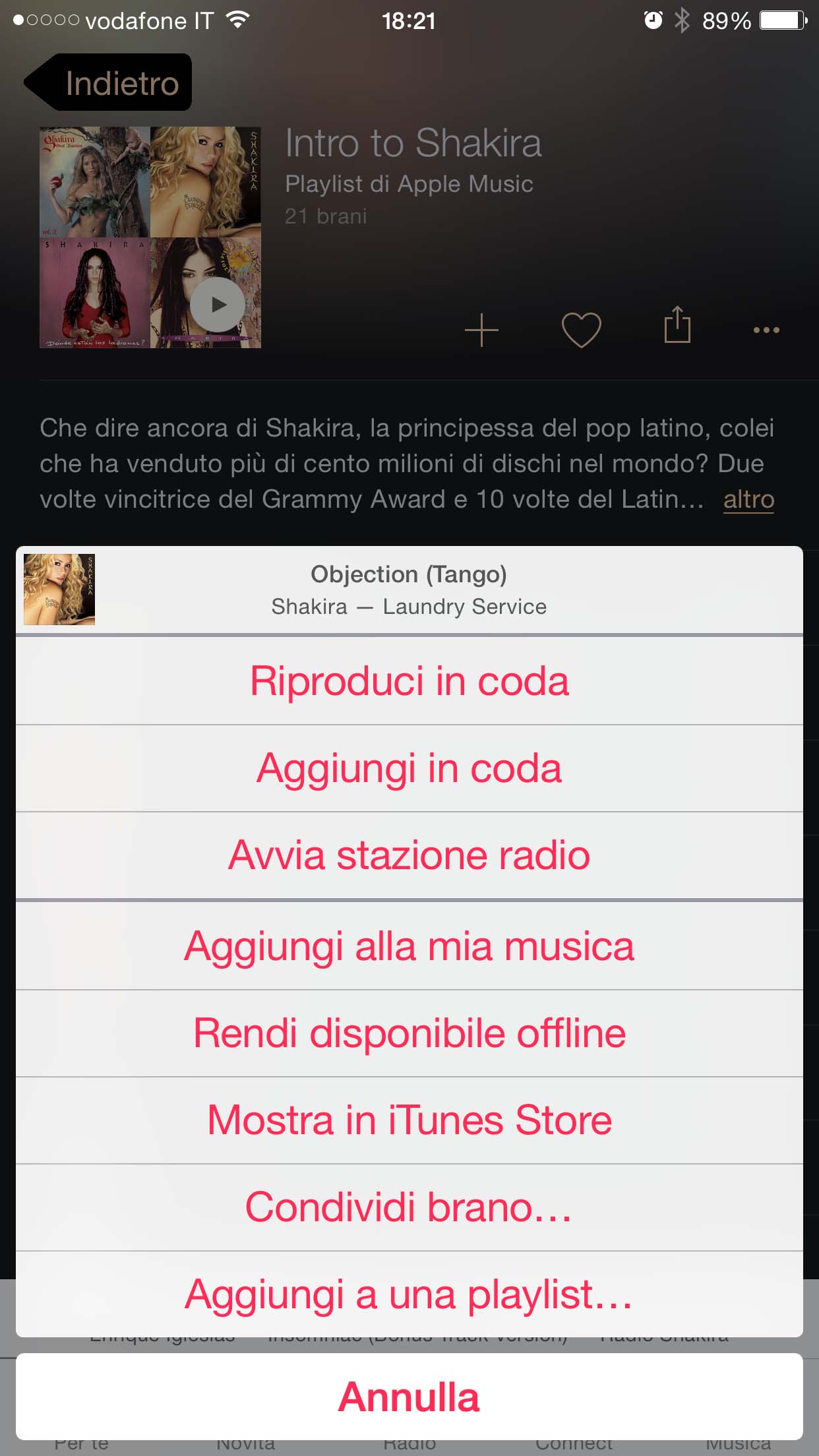Select Riproduci in coda

point(409,681)
